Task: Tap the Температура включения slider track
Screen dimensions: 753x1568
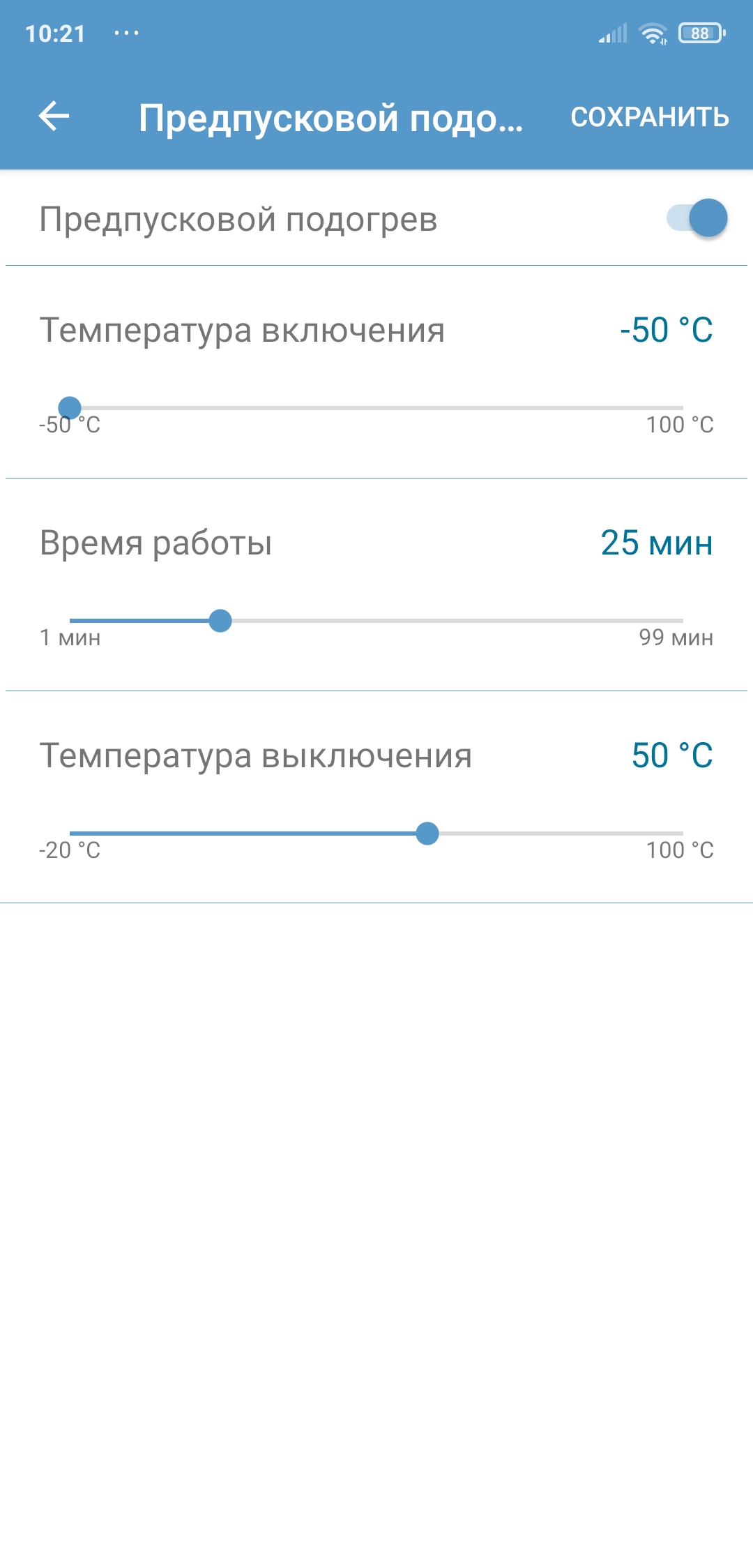Action: (x=376, y=407)
